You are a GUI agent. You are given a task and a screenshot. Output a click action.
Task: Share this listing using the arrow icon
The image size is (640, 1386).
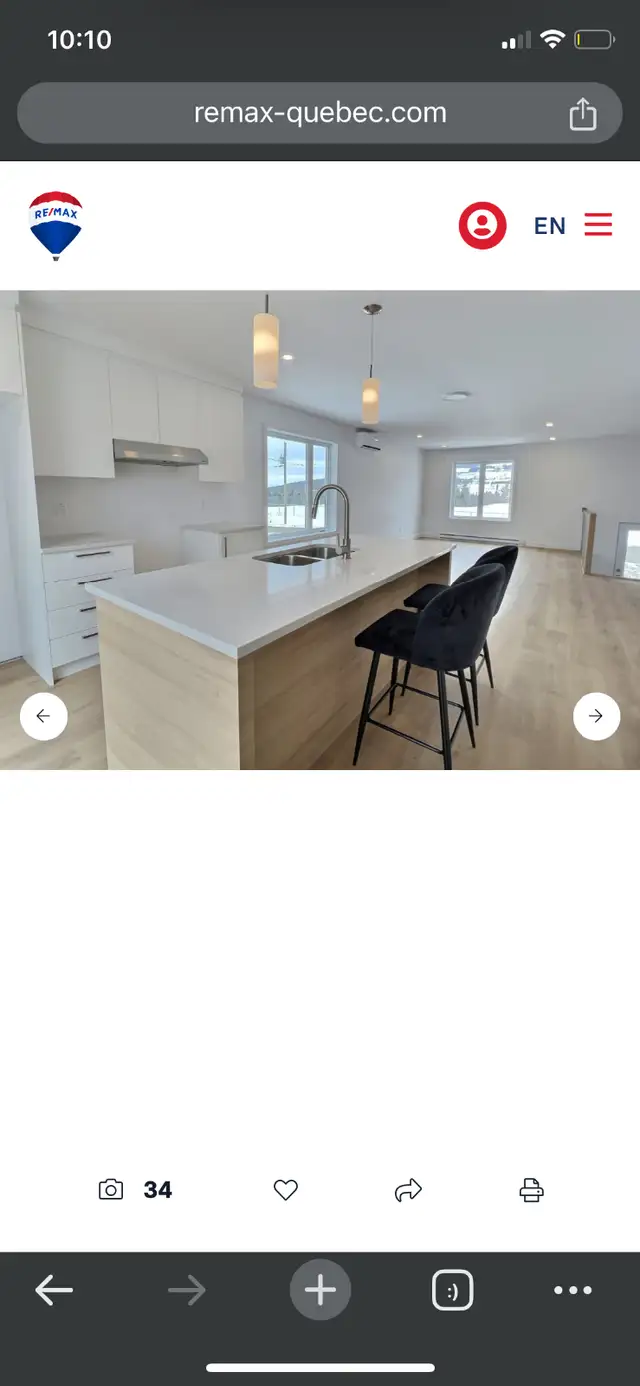[x=408, y=1190]
